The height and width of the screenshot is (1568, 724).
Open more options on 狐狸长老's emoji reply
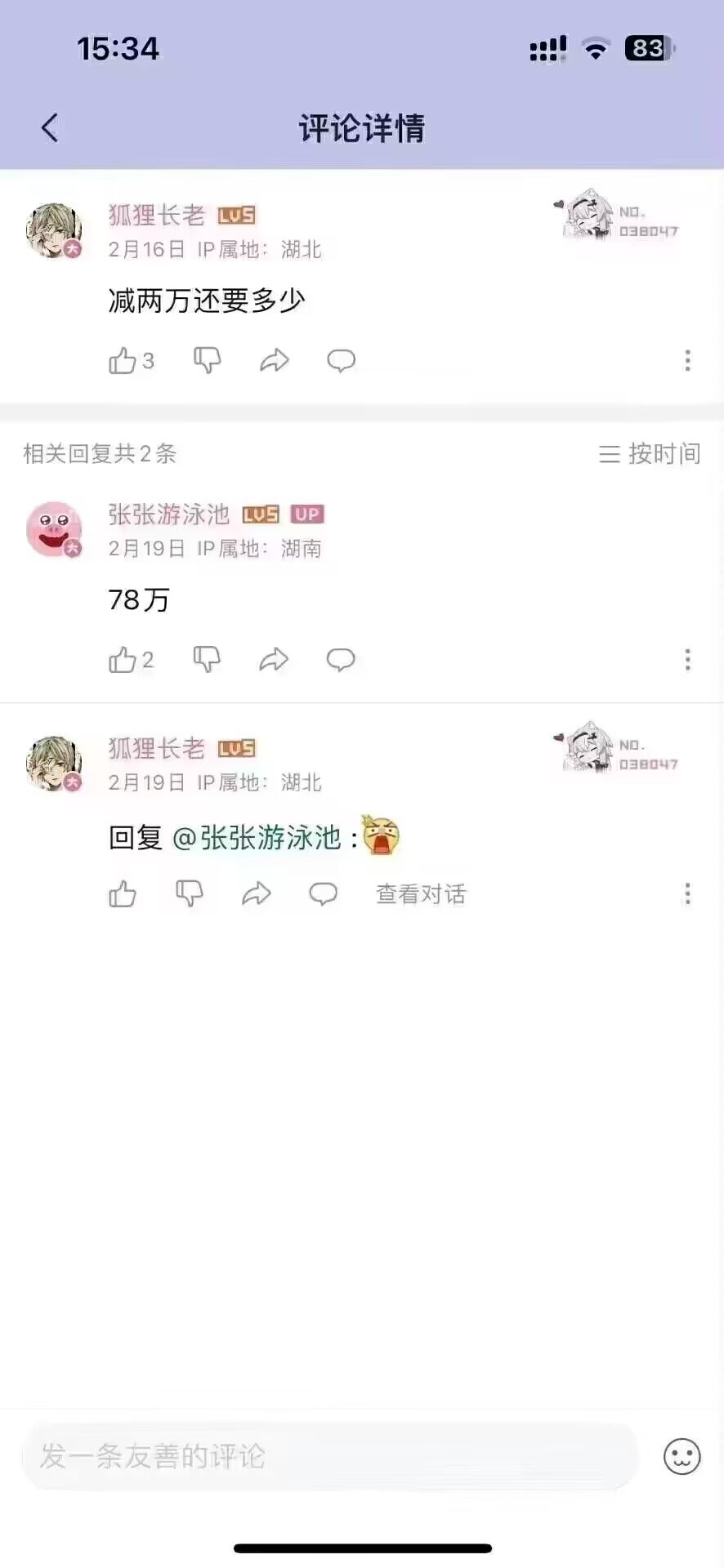(x=687, y=894)
